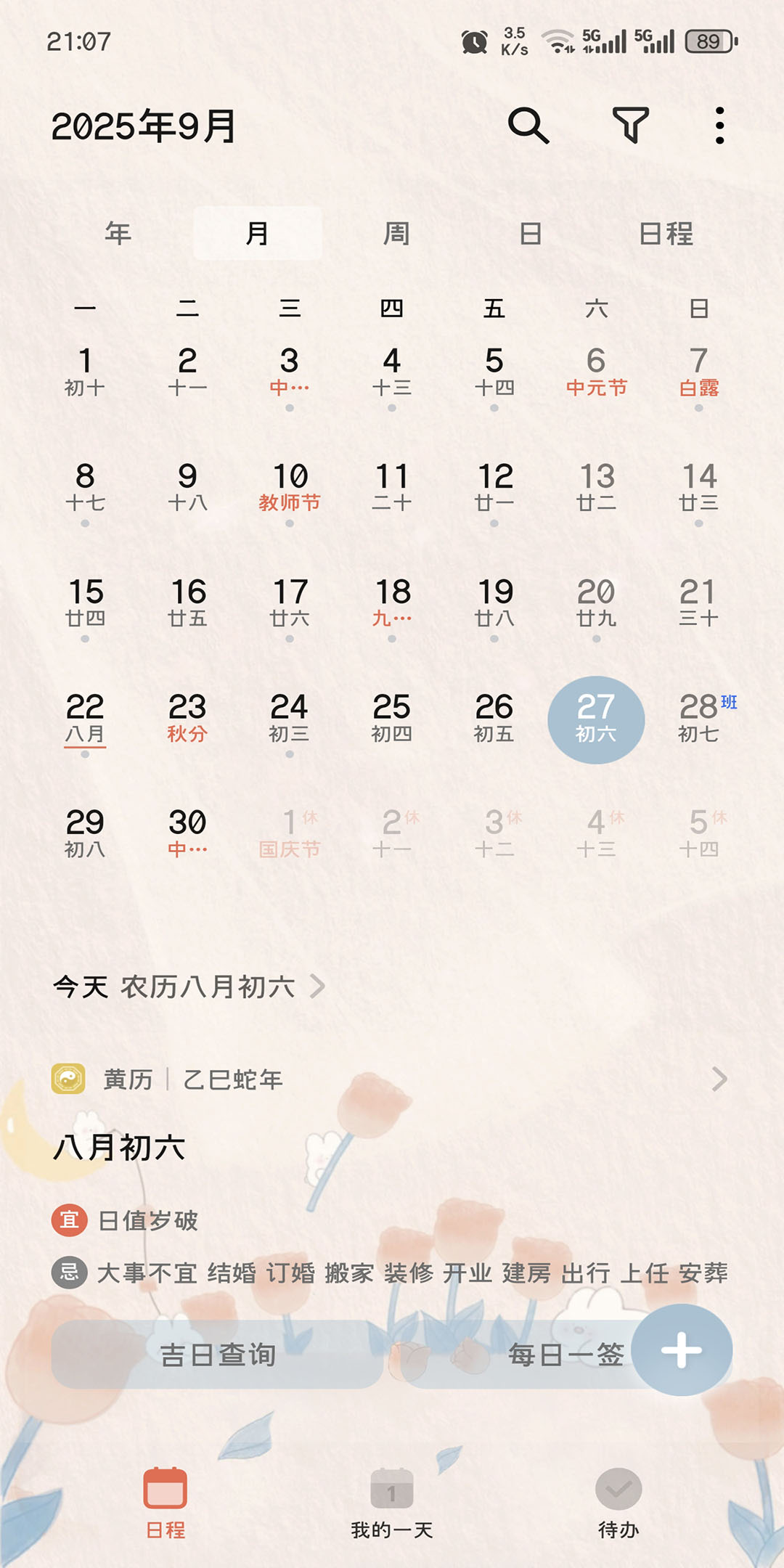Select September 23 秋分
Image resolution: width=784 pixels, height=1568 pixels.
187,719
